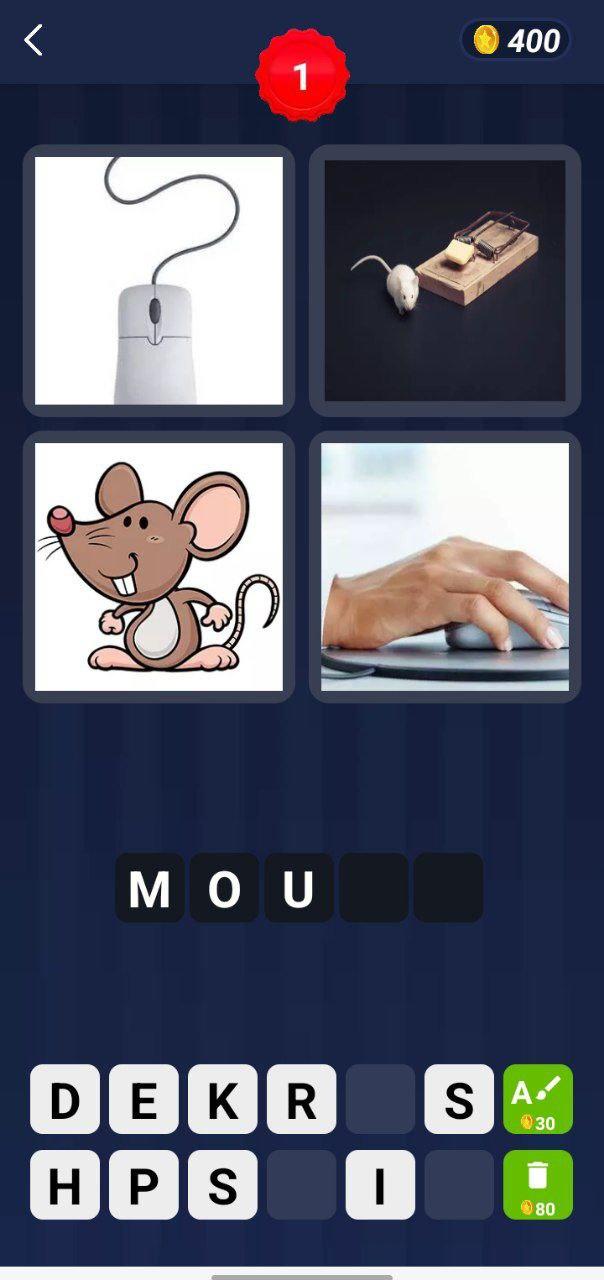
Task: Tap the letter tile H
Action: (x=65, y=1185)
